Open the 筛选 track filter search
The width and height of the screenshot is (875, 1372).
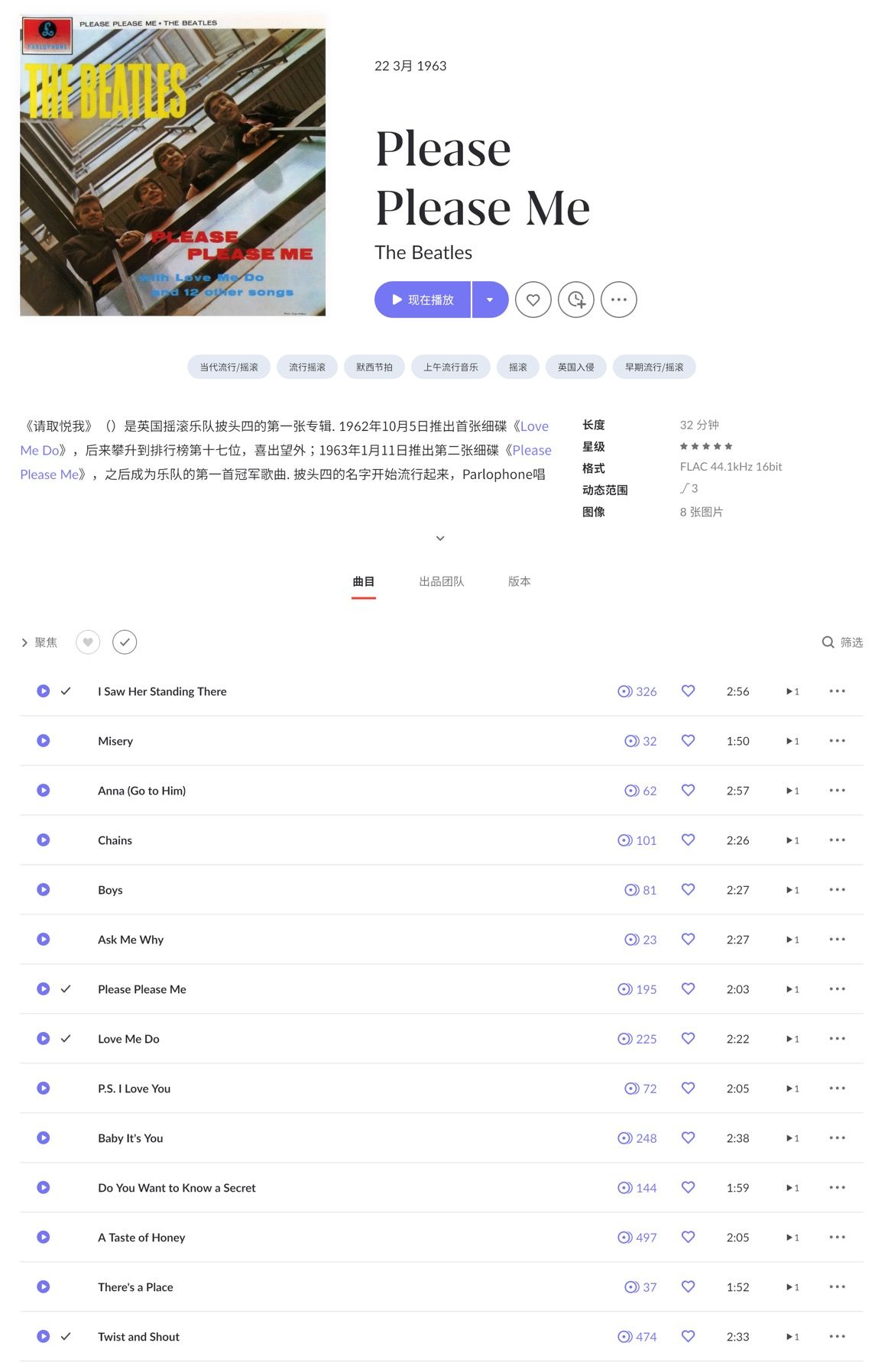(x=842, y=642)
